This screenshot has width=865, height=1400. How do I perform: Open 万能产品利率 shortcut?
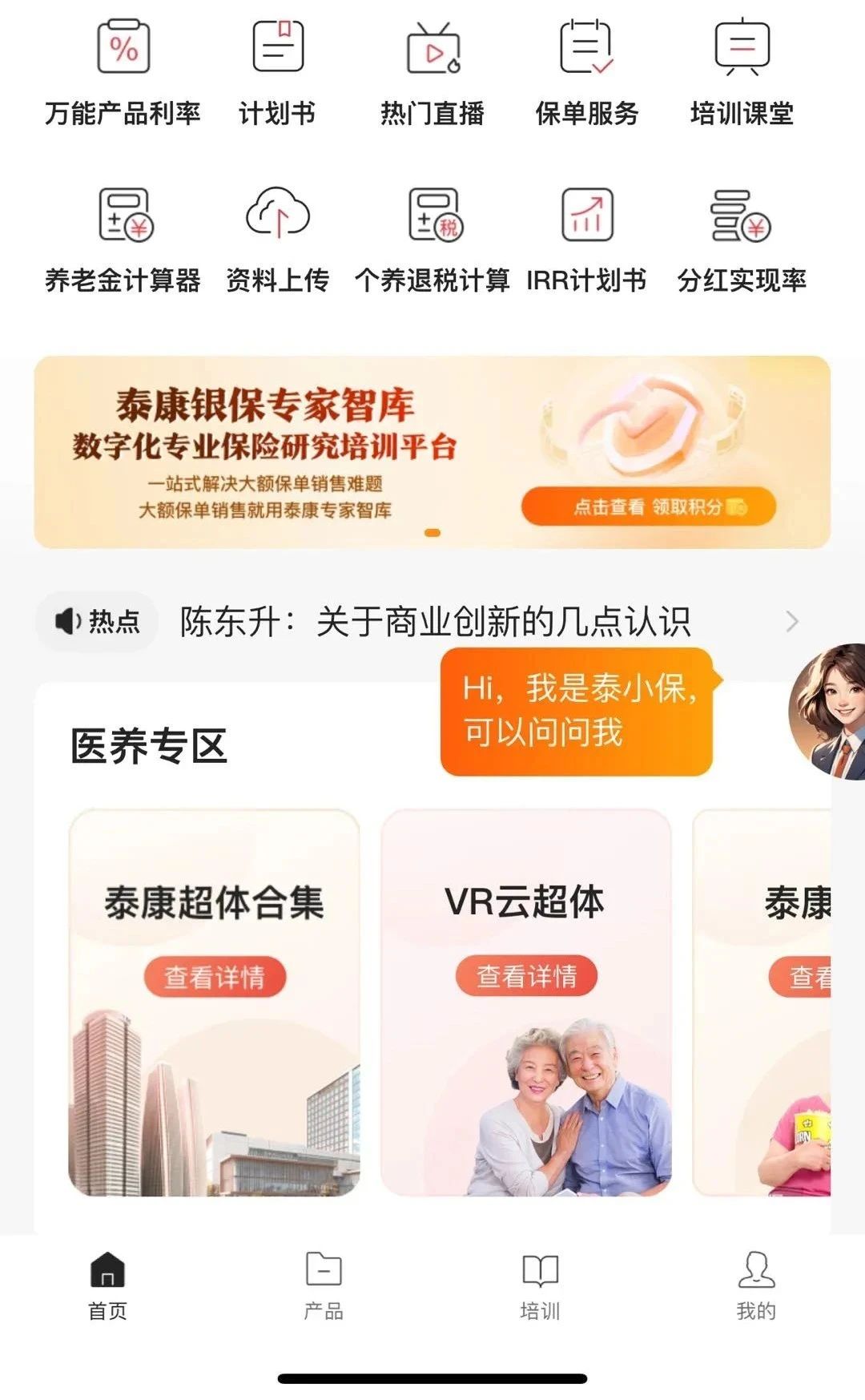tap(123, 74)
